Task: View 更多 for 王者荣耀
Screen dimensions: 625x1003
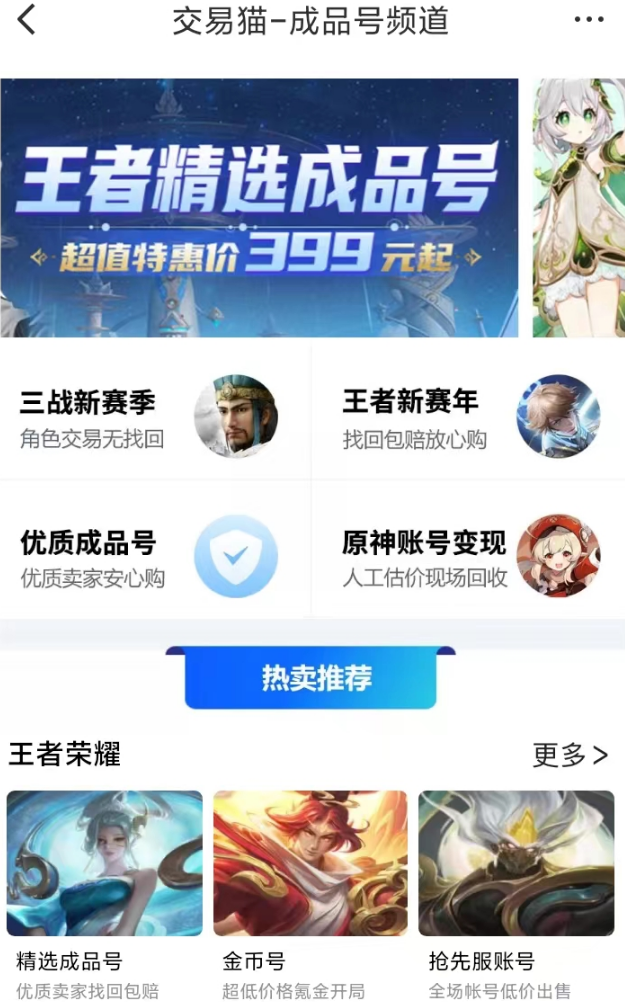Action: point(569,755)
